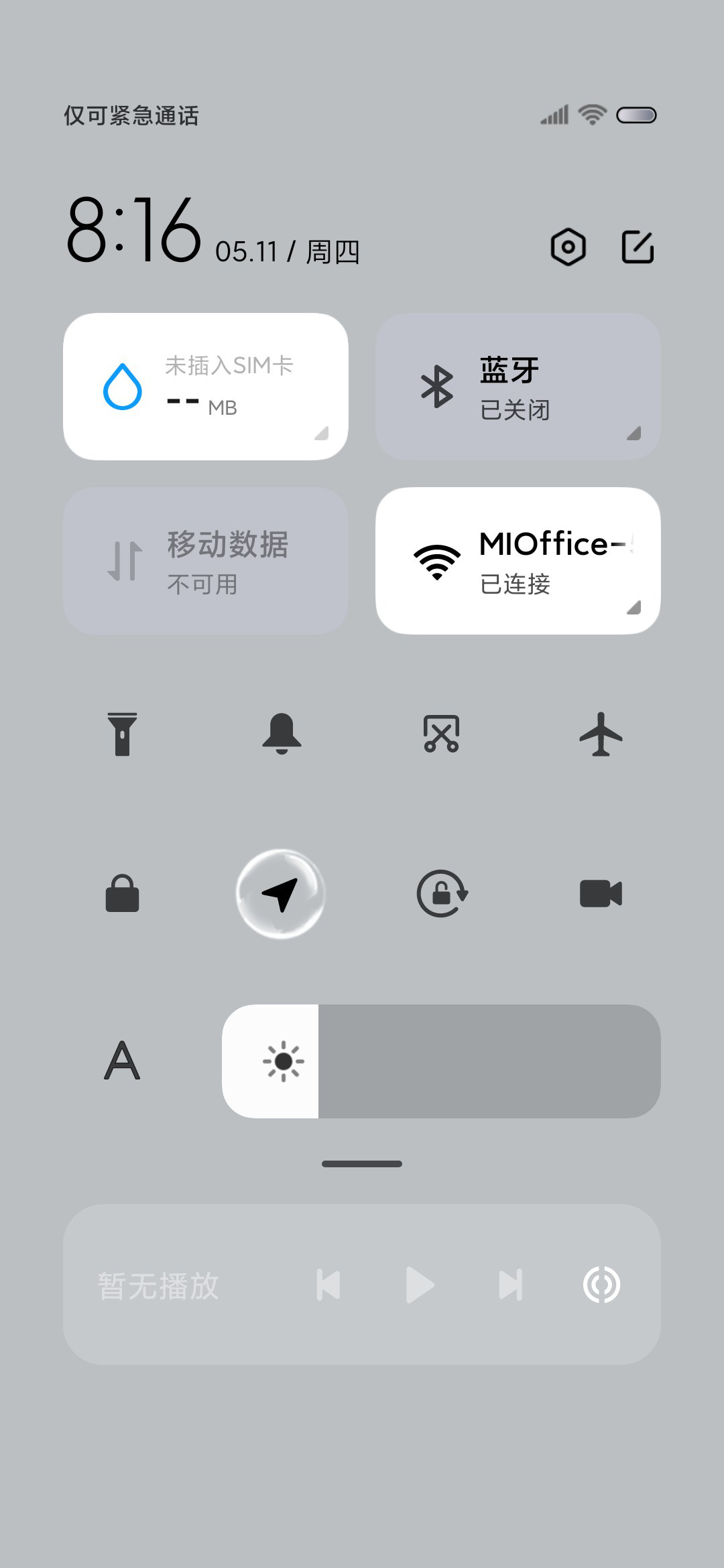The image size is (724, 1568).
Task: Take a screenshot with the scissors icon
Action: pos(441,734)
